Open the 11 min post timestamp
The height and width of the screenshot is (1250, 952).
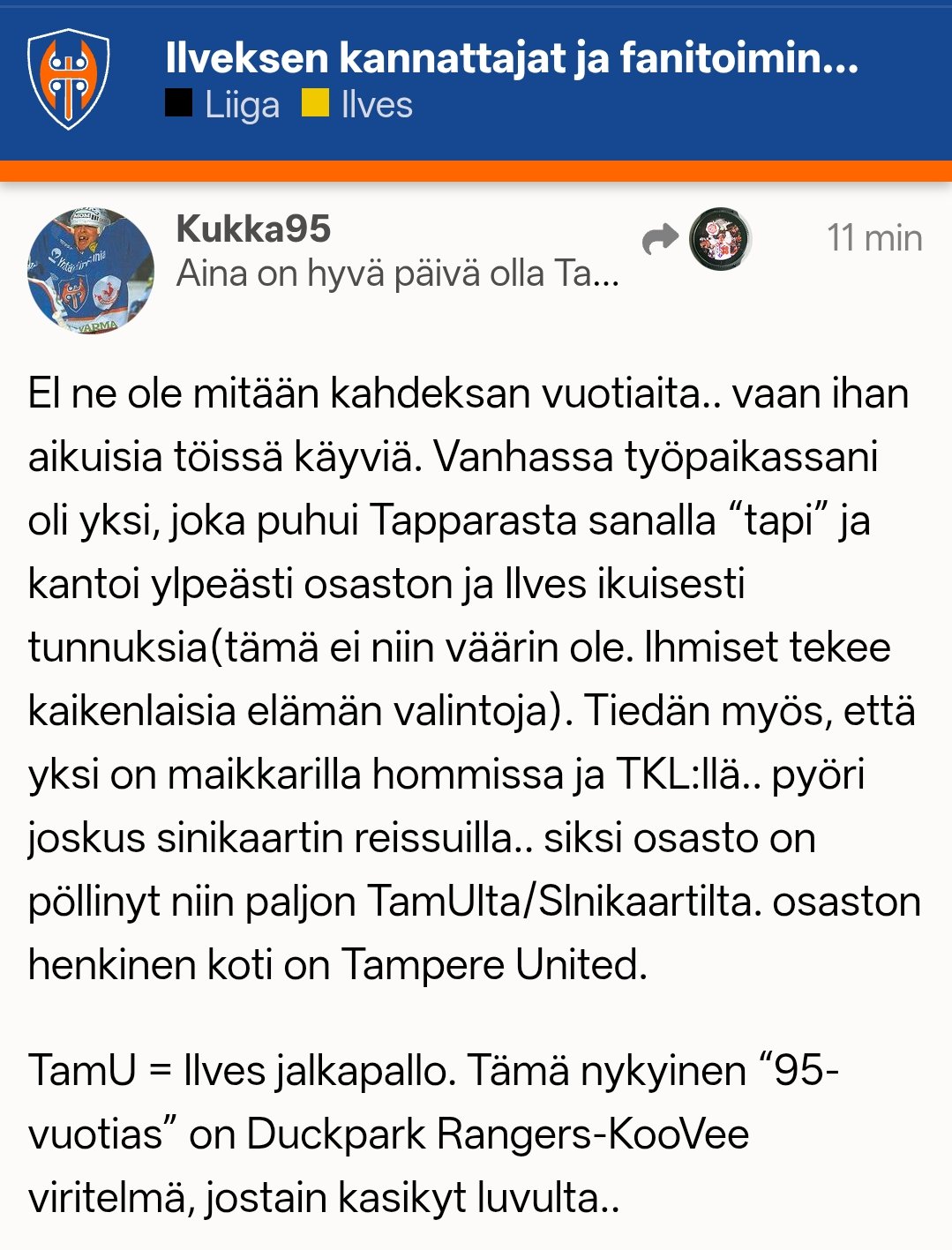coord(873,238)
